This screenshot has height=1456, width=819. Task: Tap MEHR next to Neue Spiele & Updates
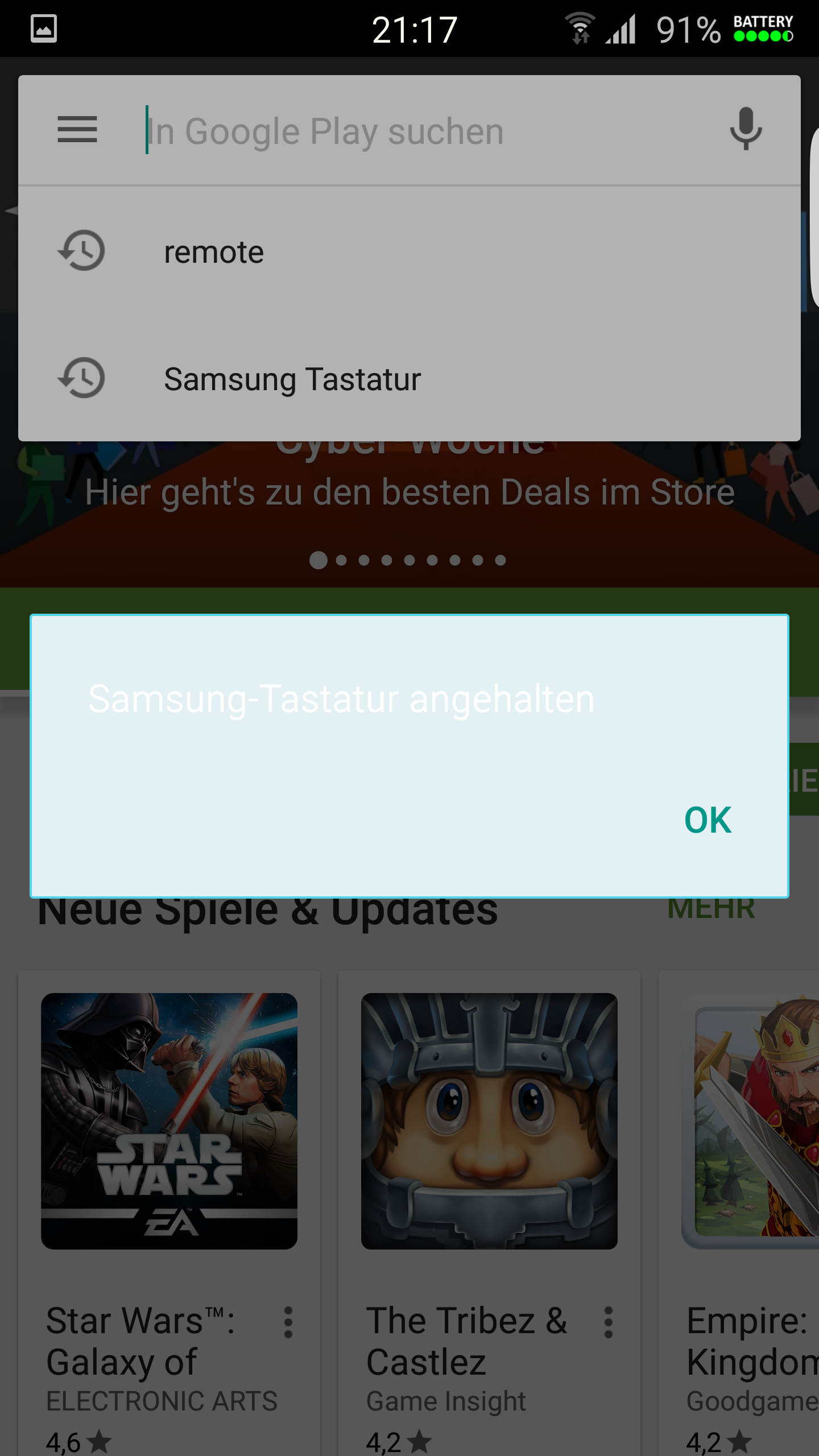[711, 909]
